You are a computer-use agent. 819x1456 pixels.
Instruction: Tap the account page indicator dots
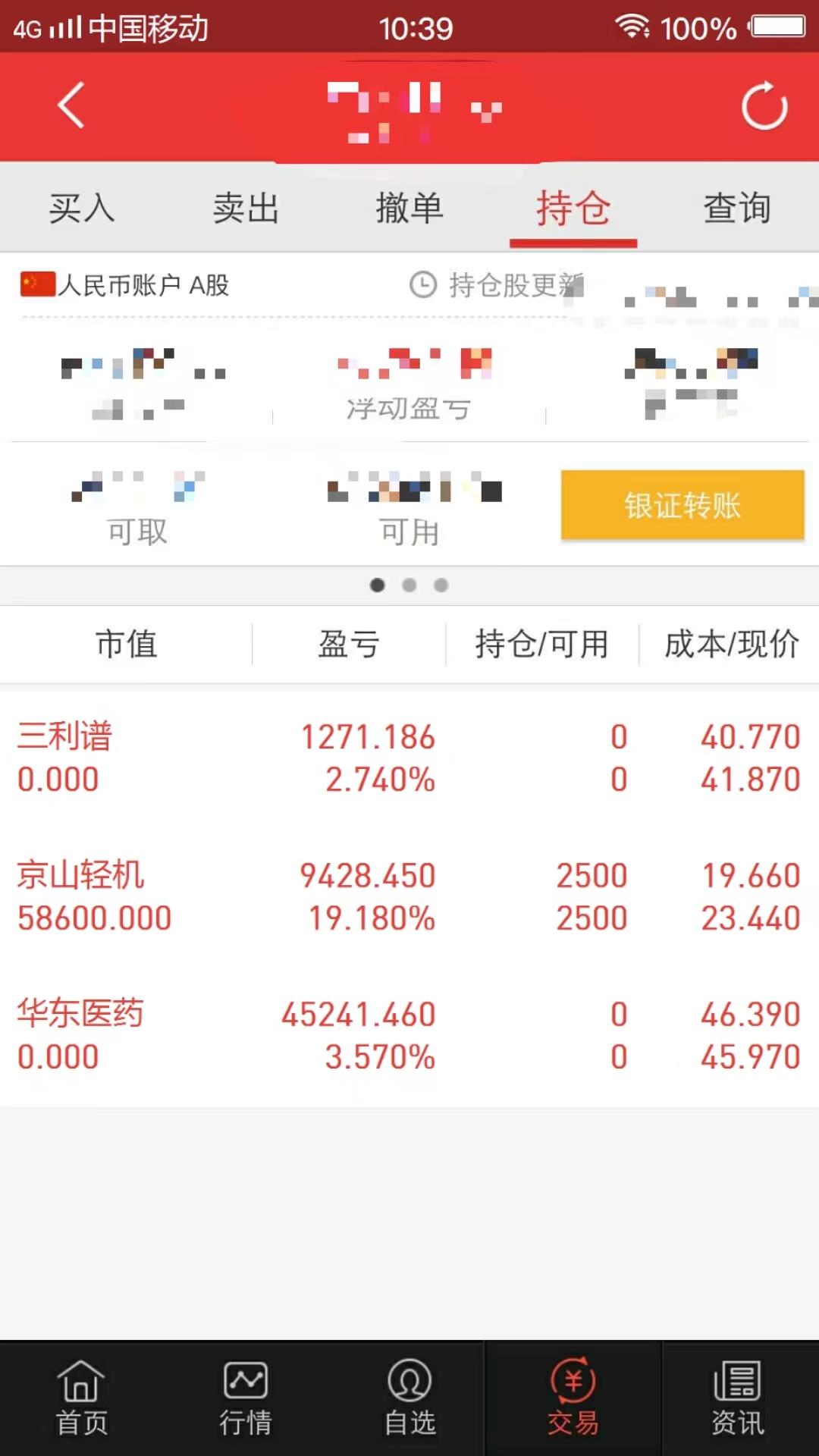click(x=409, y=585)
